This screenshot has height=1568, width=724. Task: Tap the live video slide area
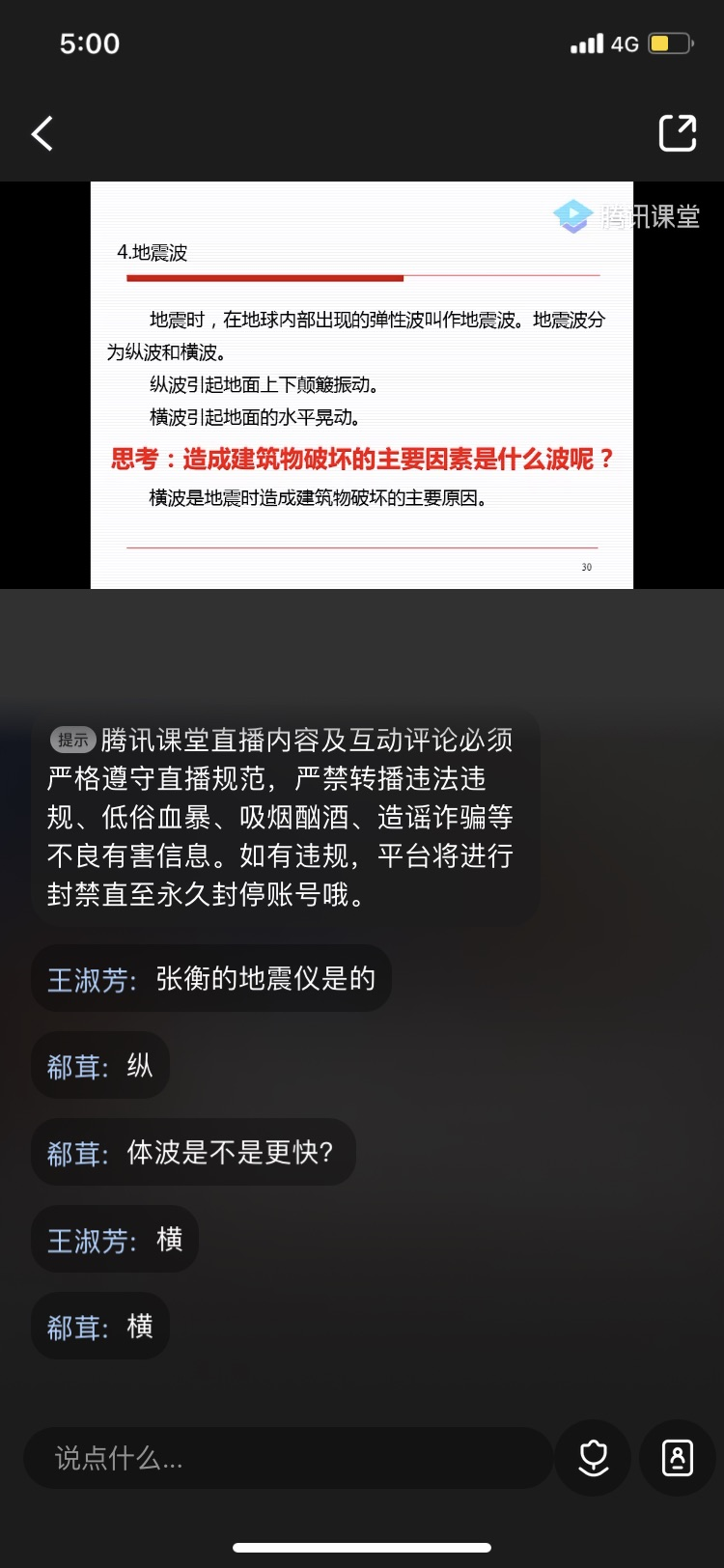coord(362,384)
